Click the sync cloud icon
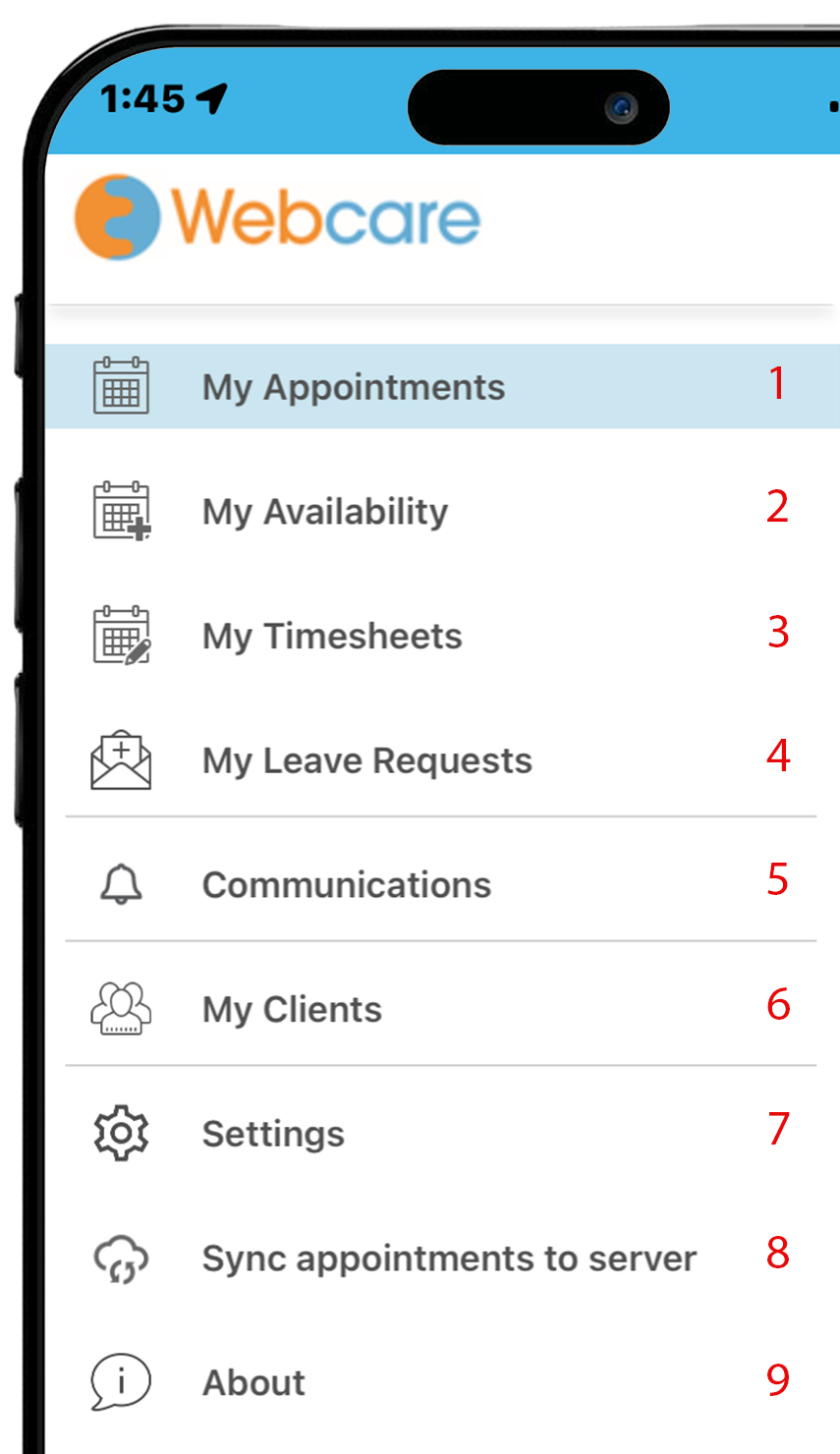This screenshot has width=840, height=1454. point(120,1258)
